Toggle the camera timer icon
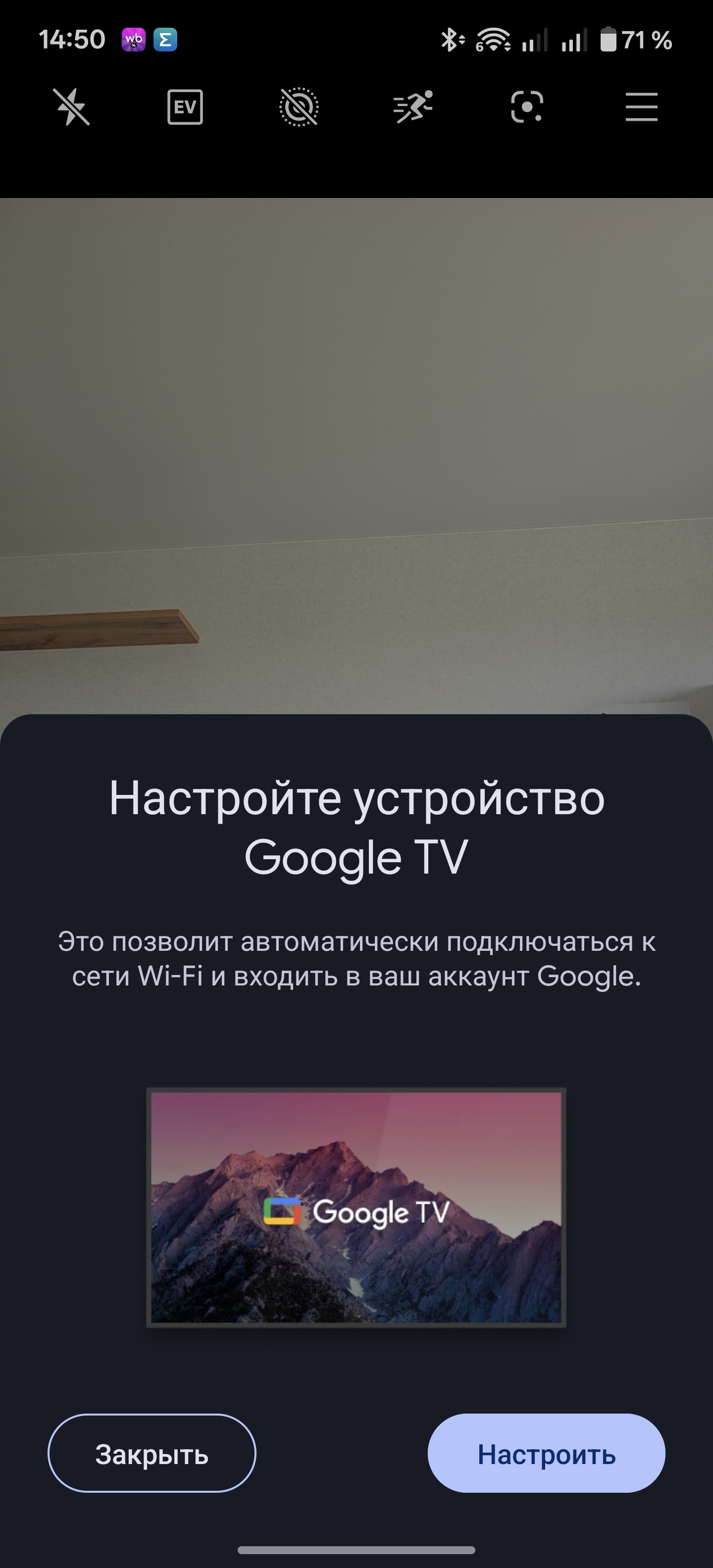The height and width of the screenshot is (1568, 713). (x=299, y=107)
